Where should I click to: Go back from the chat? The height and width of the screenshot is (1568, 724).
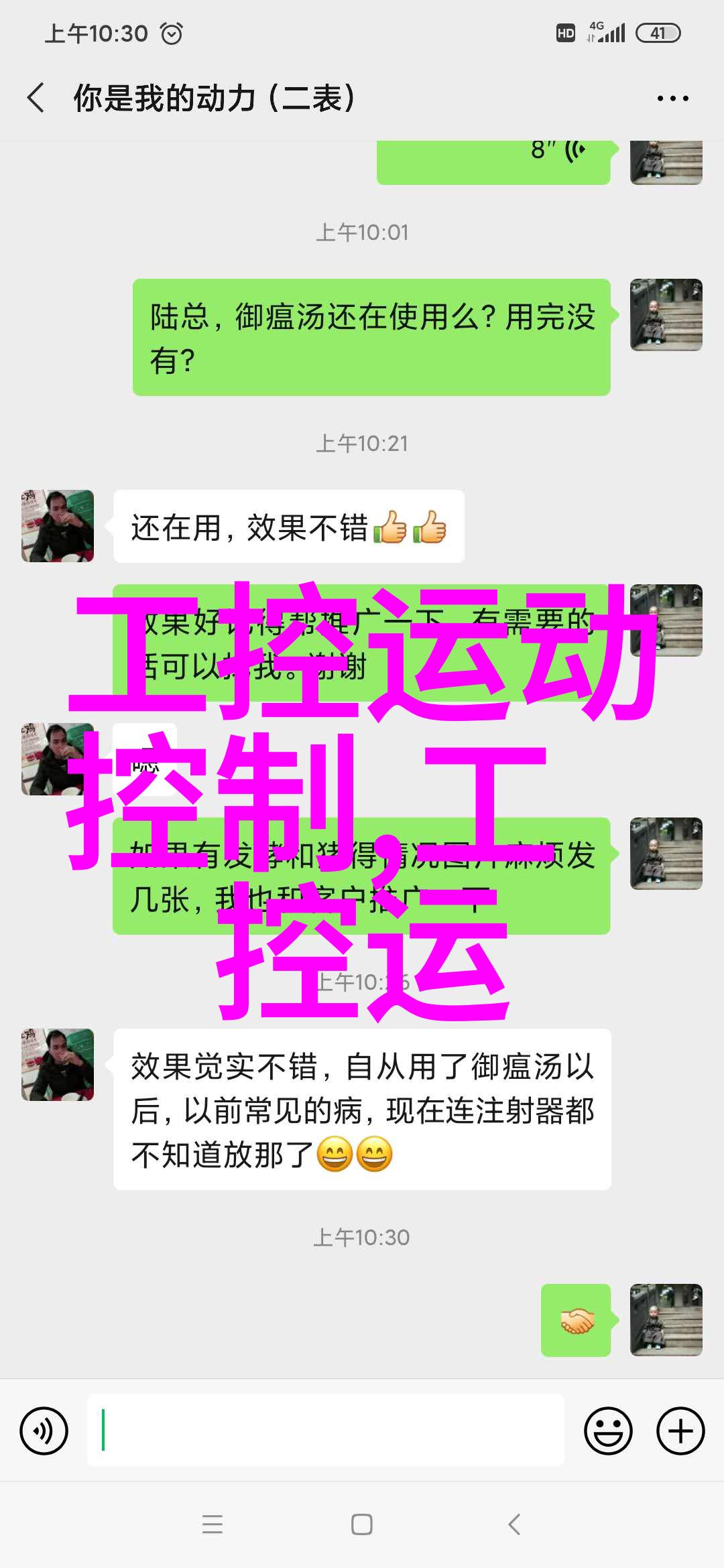(x=36, y=98)
